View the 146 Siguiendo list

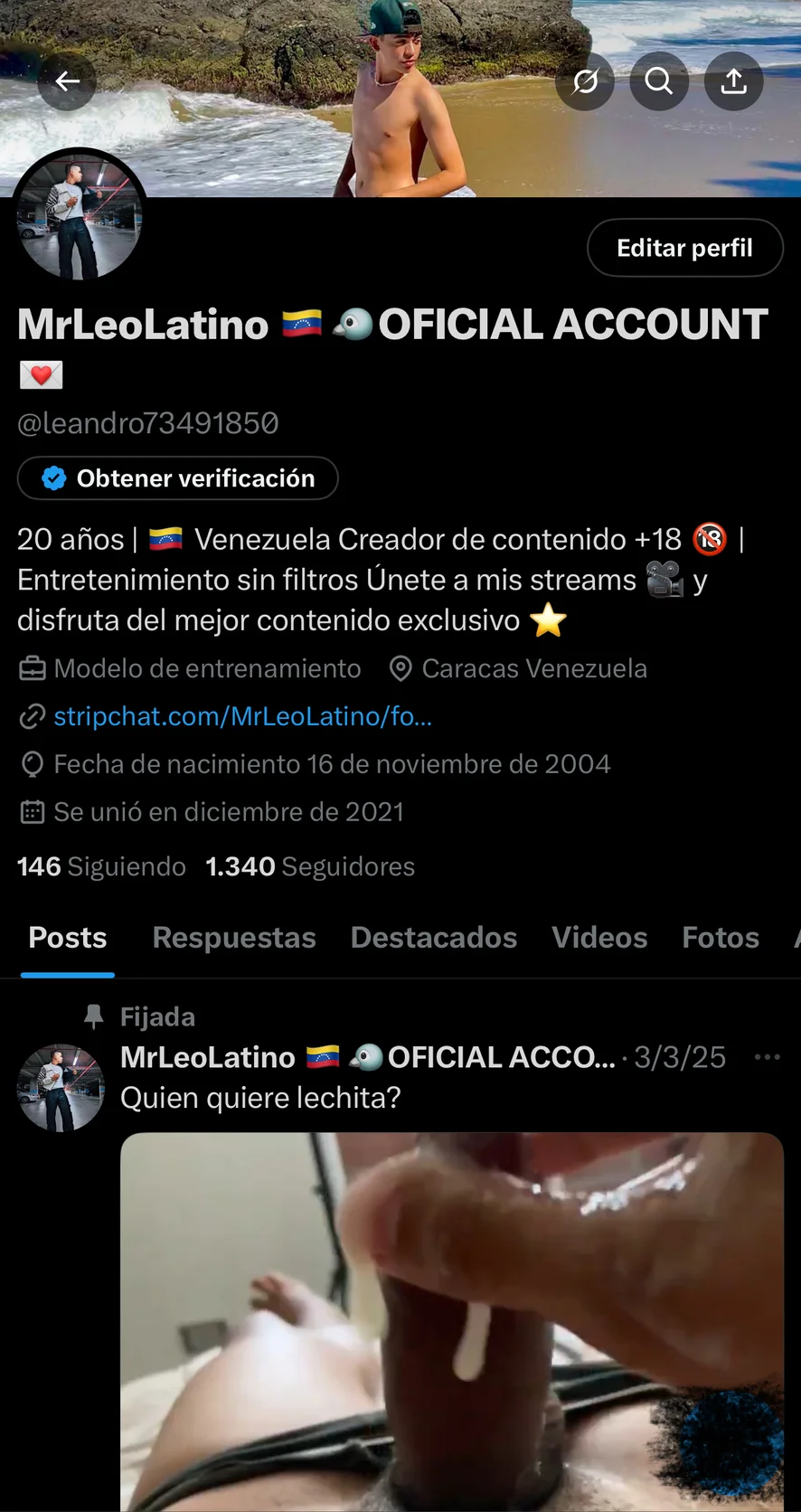pyautogui.click(x=101, y=866)
